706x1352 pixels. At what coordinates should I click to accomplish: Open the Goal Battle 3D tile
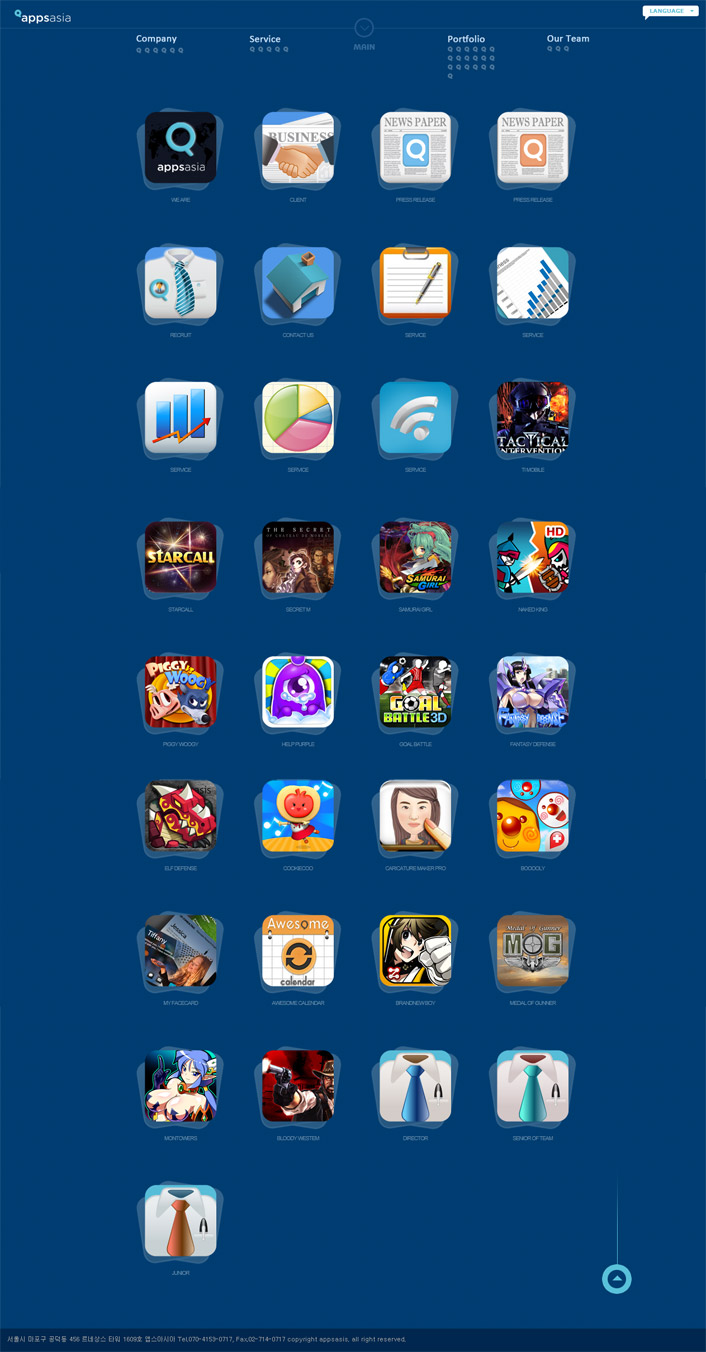[416, 692]
